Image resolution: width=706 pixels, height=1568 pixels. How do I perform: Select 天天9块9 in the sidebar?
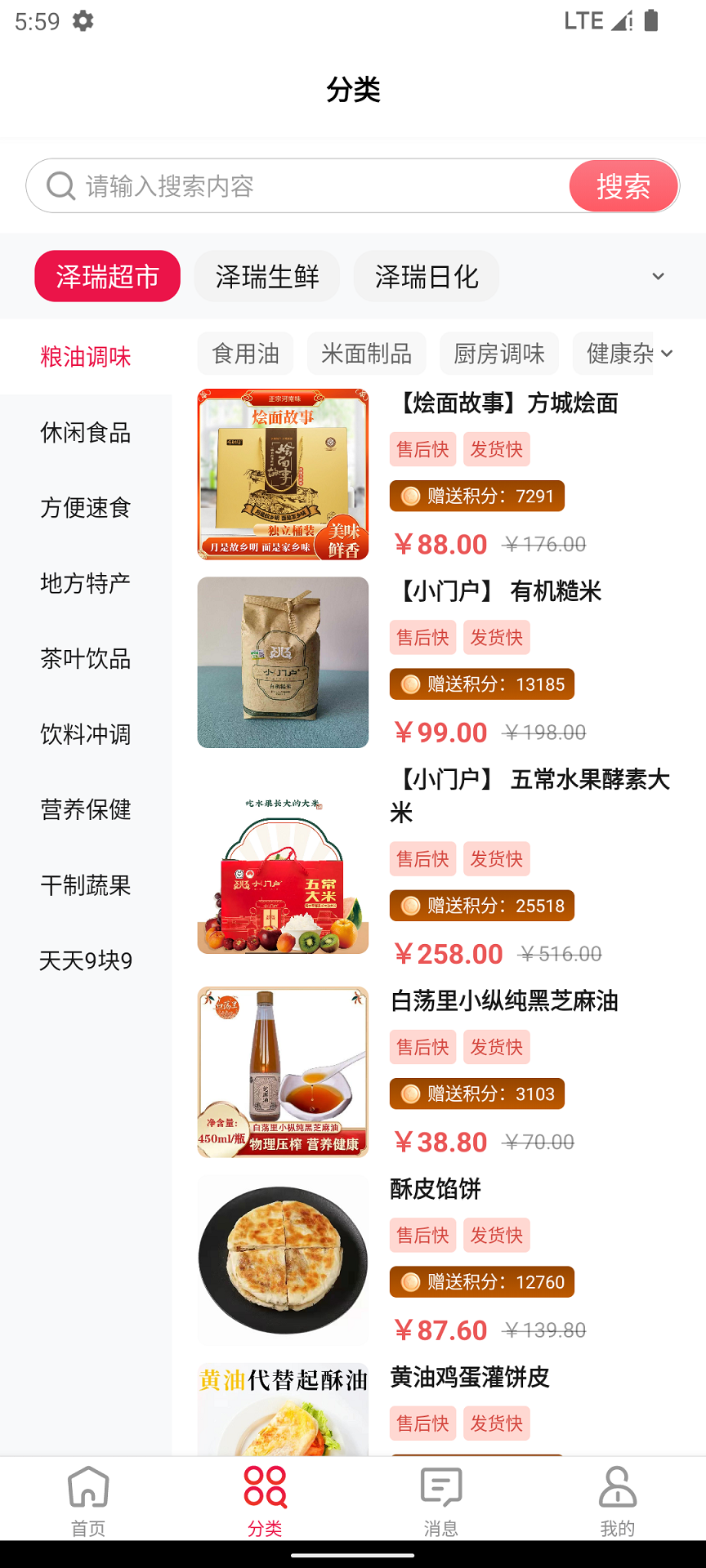[x=85, y=960]
